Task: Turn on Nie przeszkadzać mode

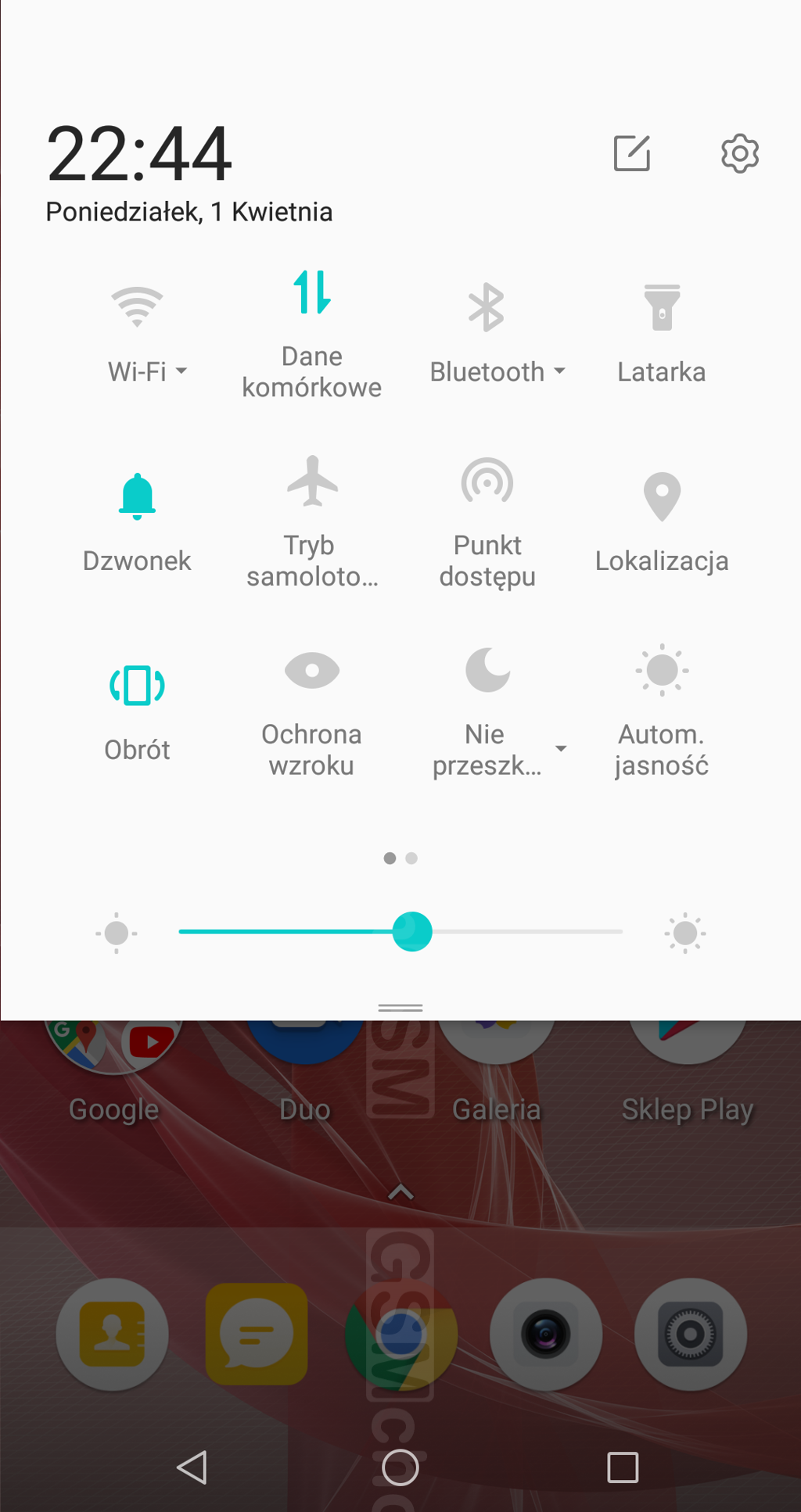Action: 487,671
